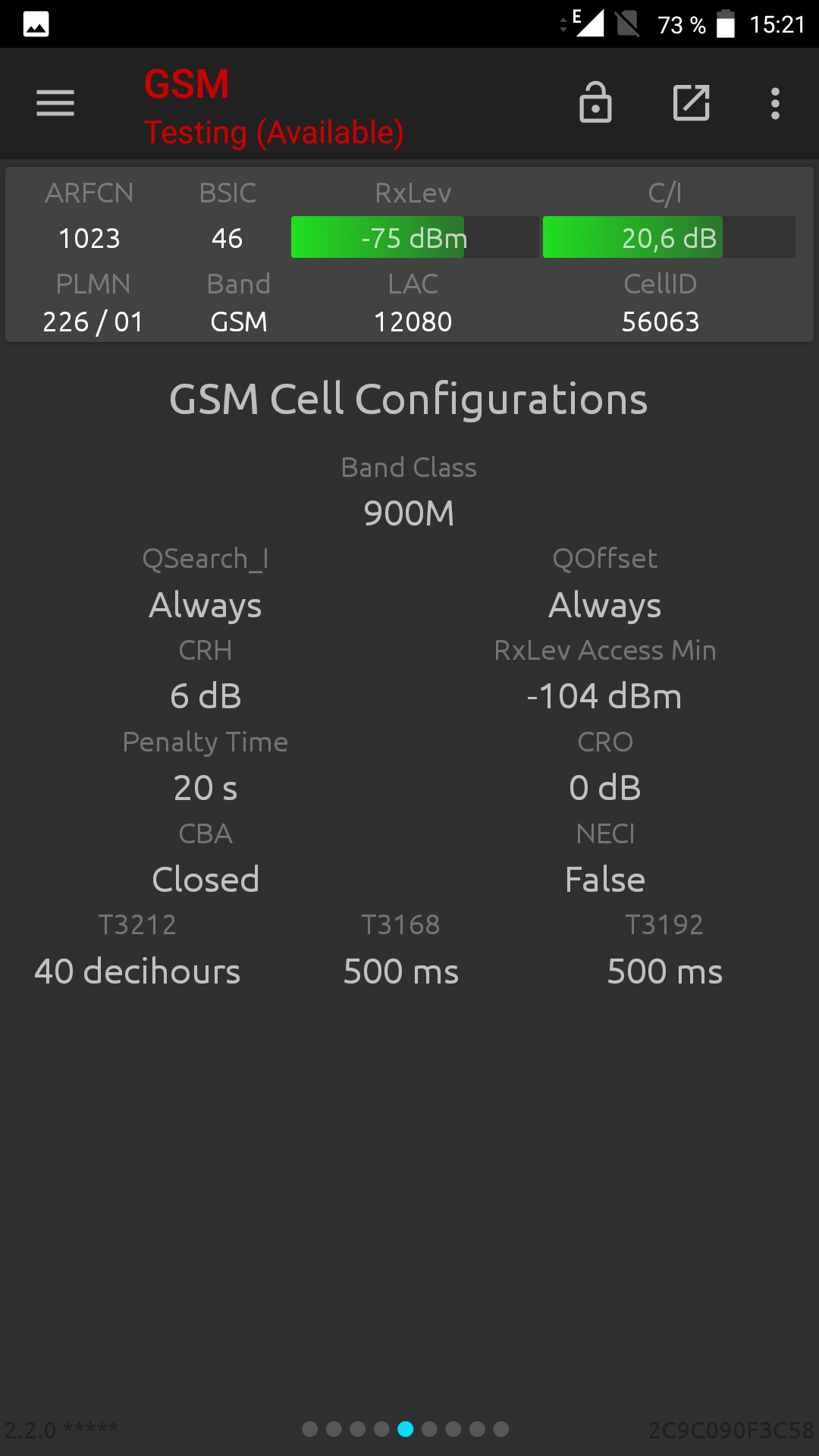The width and height of the screenshot is (819, 1456).
Task: Open the hamburger drawer menu
Action: [55, 103]
